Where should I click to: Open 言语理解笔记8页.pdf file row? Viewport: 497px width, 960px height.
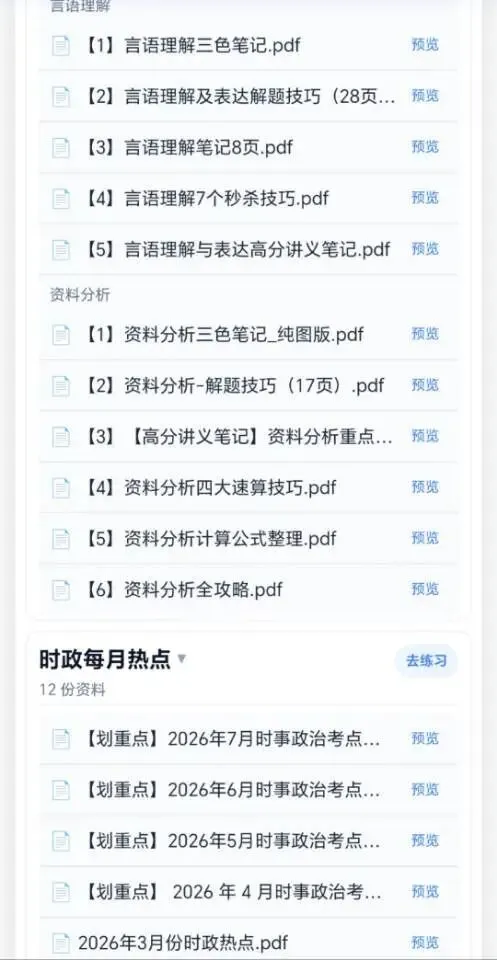[x=248, y=148]
